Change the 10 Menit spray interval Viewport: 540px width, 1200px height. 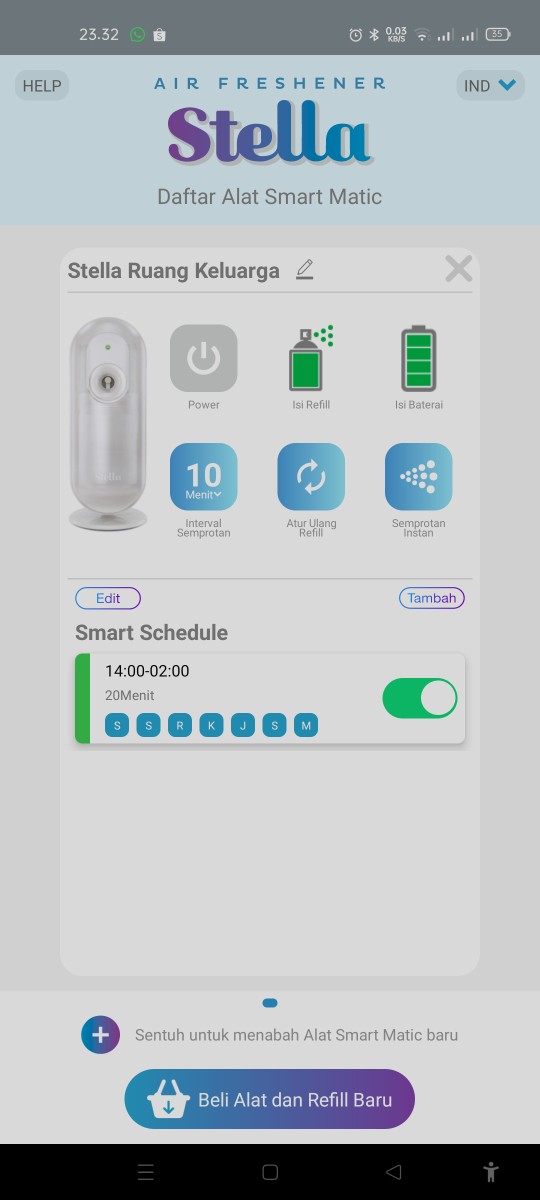pos(204,477)
